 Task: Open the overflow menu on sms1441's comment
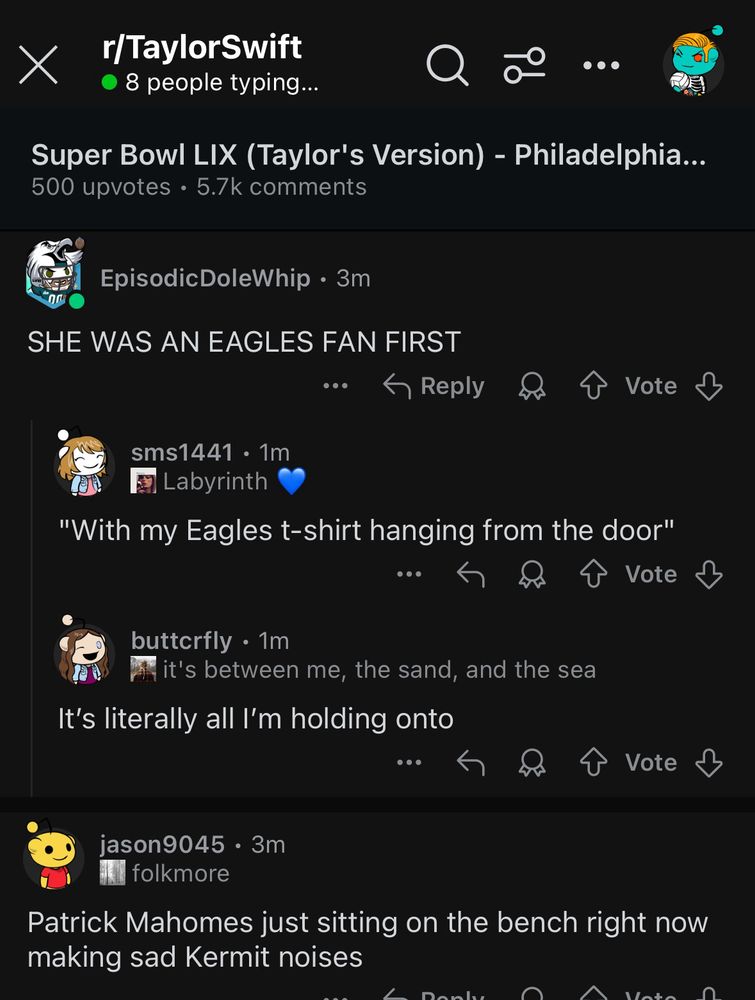(x=409, y=574)
